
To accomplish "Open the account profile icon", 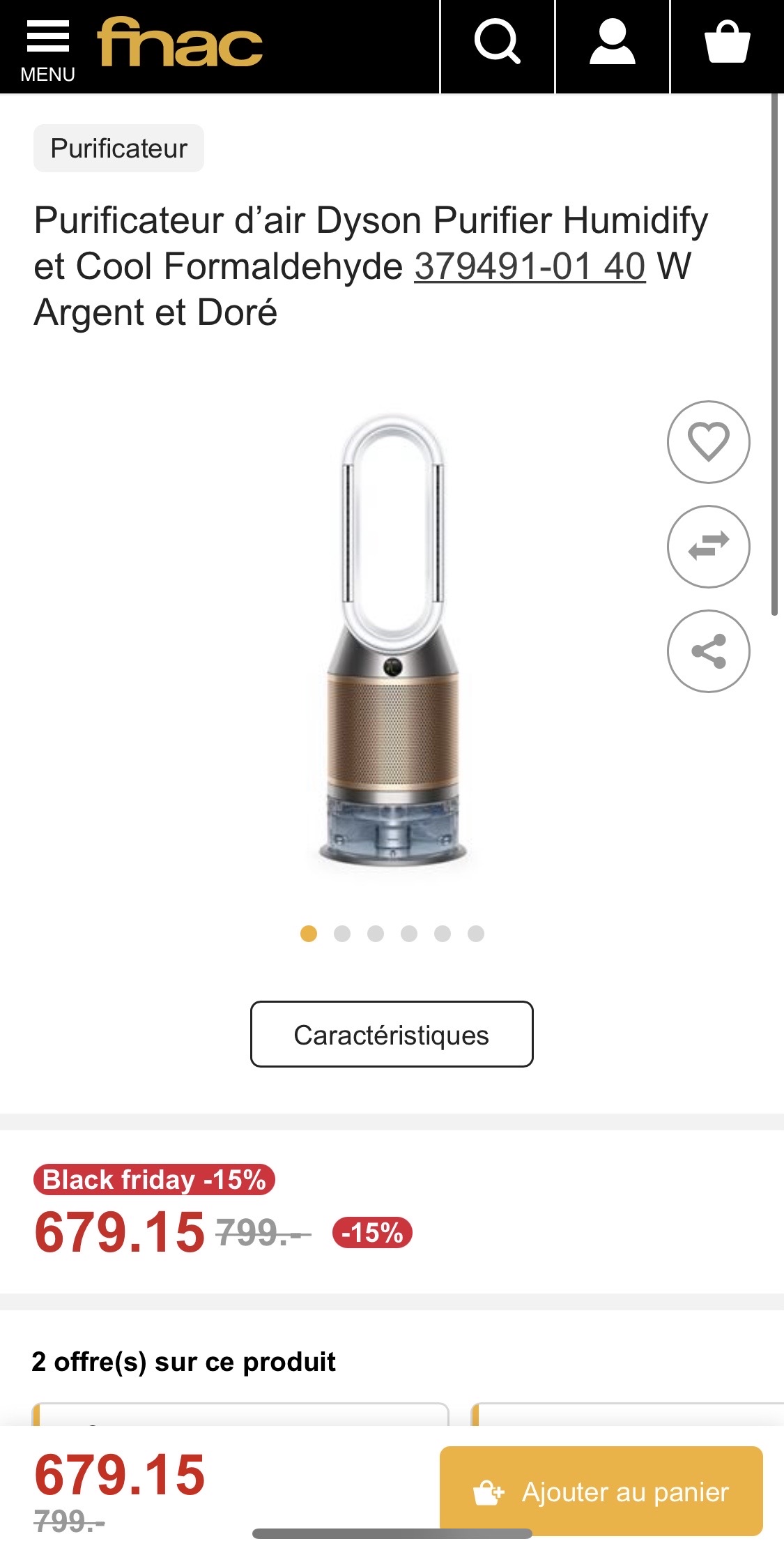I will click(x=612, y=43).
